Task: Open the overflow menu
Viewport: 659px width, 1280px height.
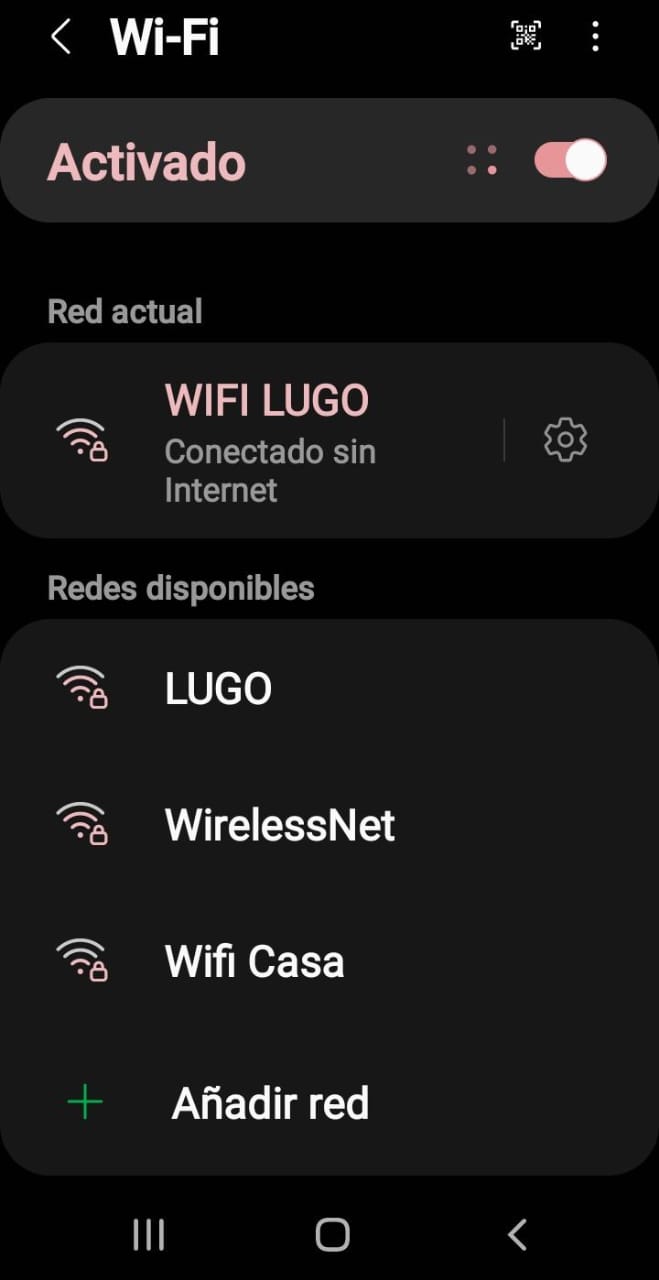Action: [595, 37]
